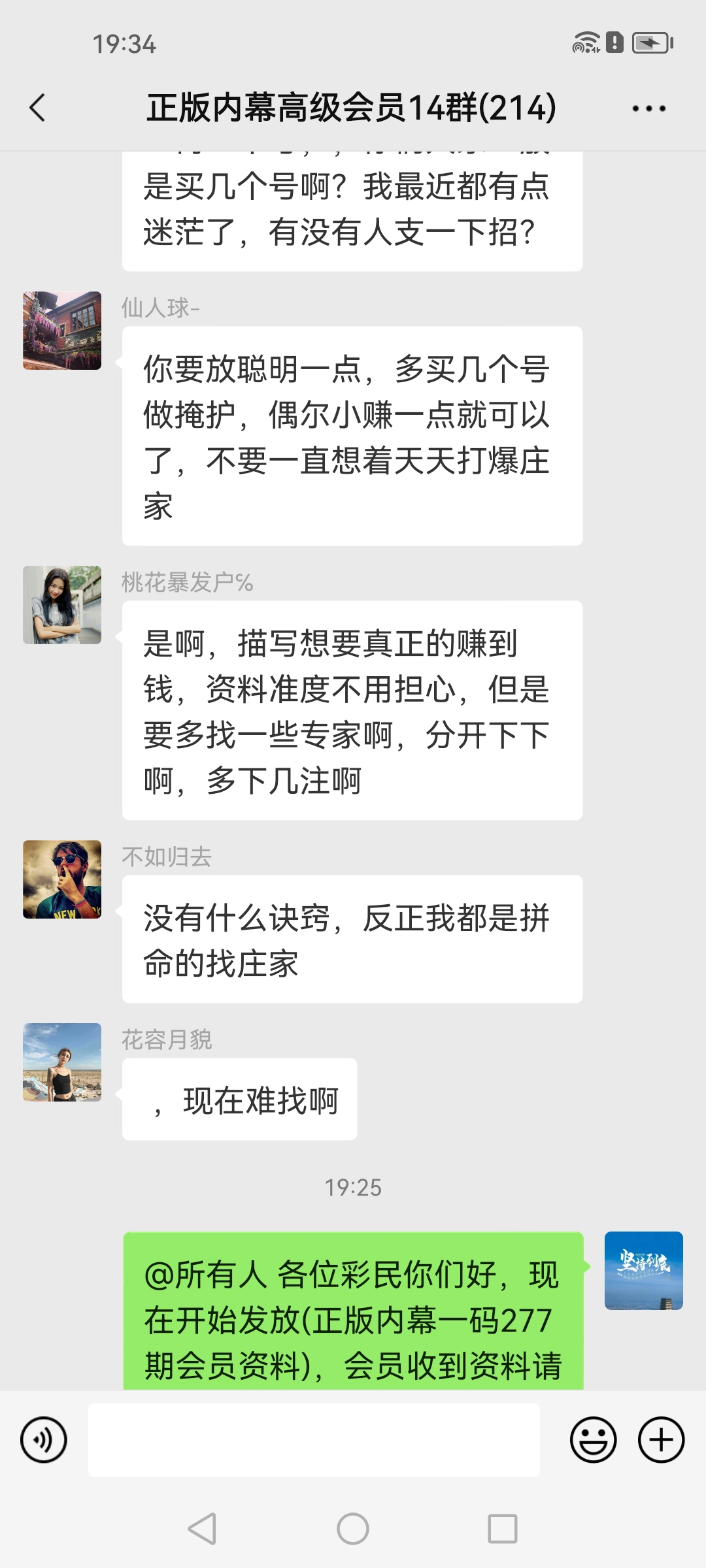Open the plus attachment menu

pos(661,1440)
